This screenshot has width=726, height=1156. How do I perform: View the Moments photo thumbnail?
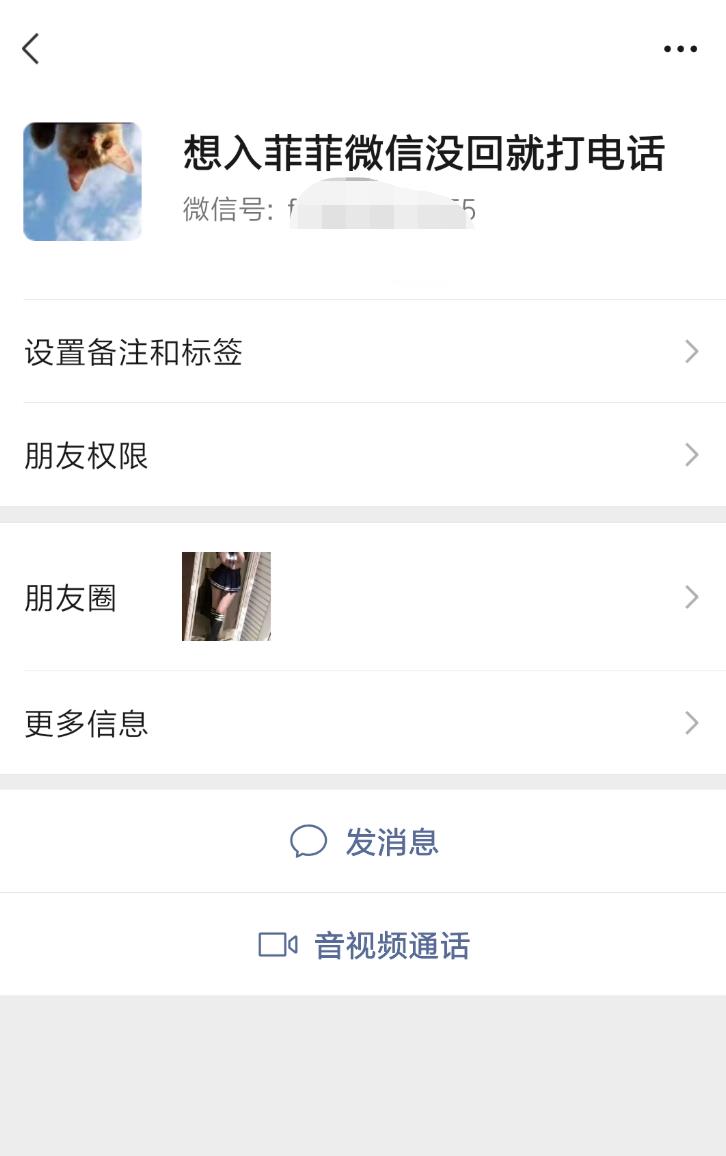(226, 595)
